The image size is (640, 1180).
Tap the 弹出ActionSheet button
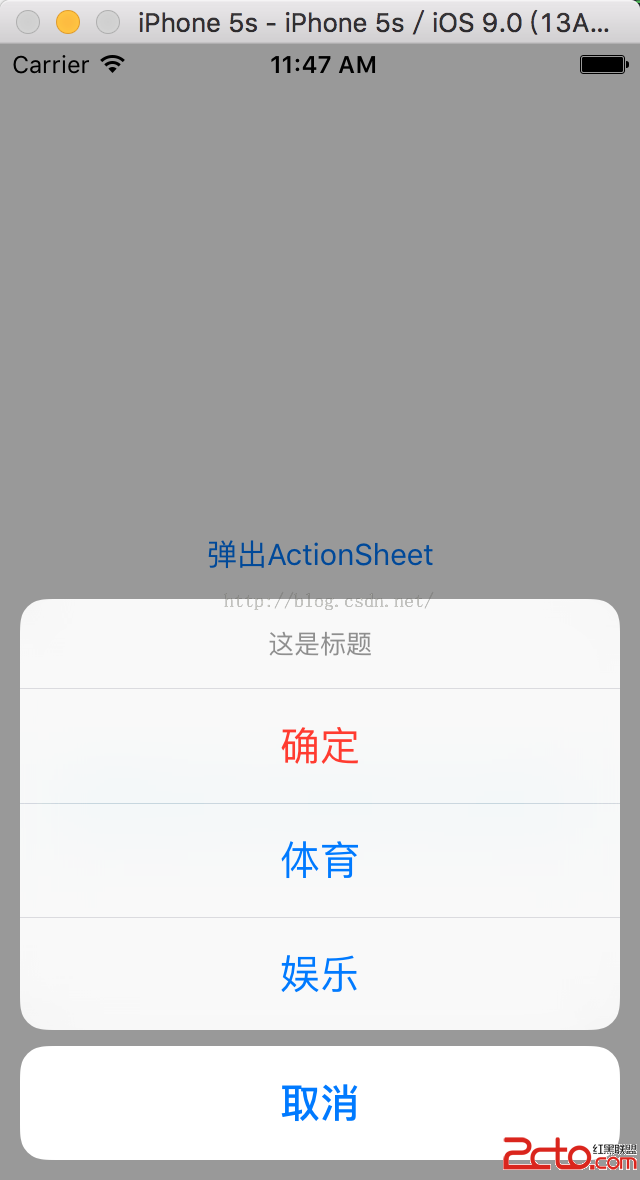pos(320,554)
